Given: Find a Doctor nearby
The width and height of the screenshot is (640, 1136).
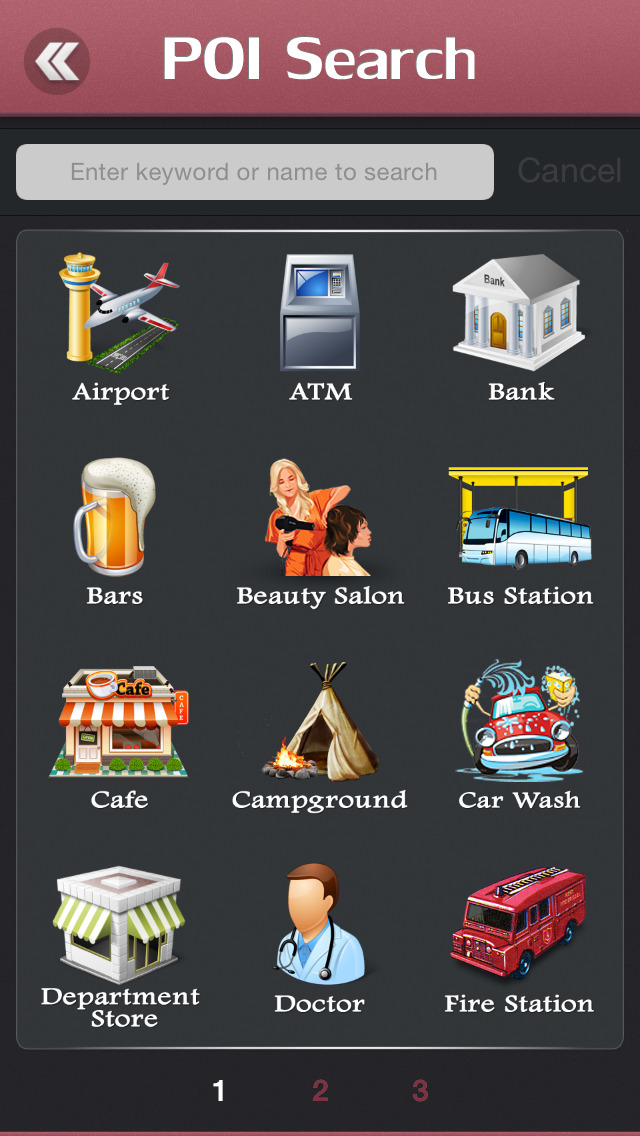Looking at the screenshot, I should click(320, 939).
